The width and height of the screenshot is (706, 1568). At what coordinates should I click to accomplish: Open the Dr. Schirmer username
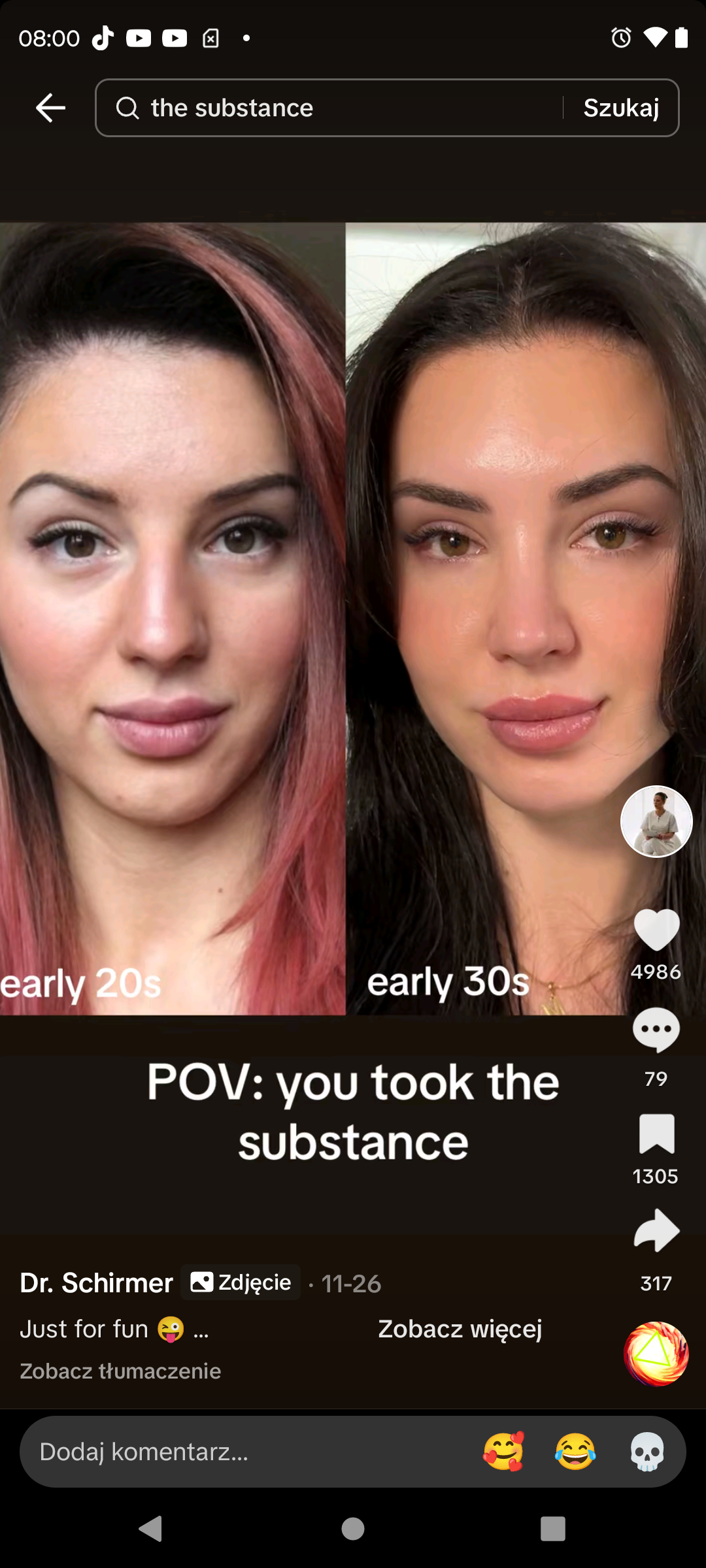(96, 1283)
